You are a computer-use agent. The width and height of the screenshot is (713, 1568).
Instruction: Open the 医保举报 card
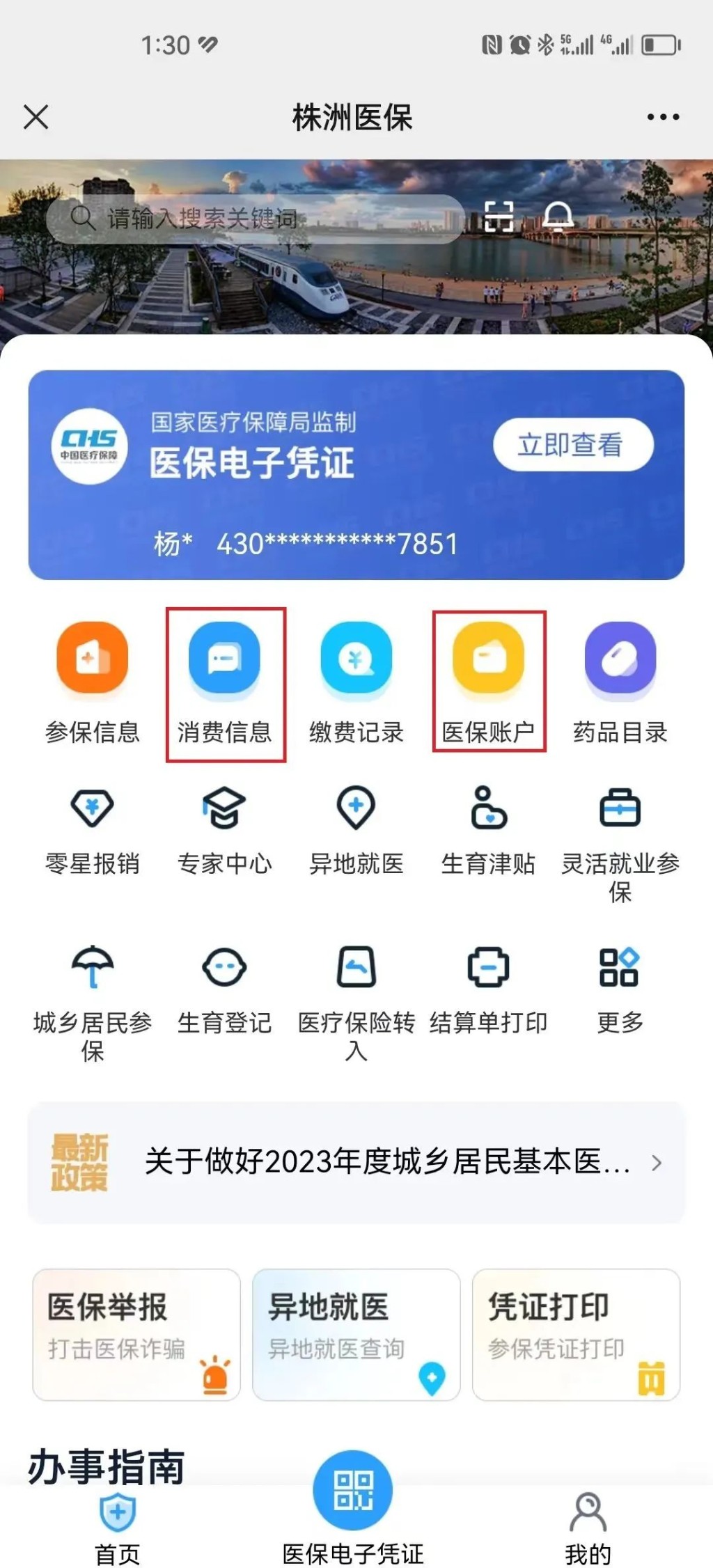coord(136,1334)
